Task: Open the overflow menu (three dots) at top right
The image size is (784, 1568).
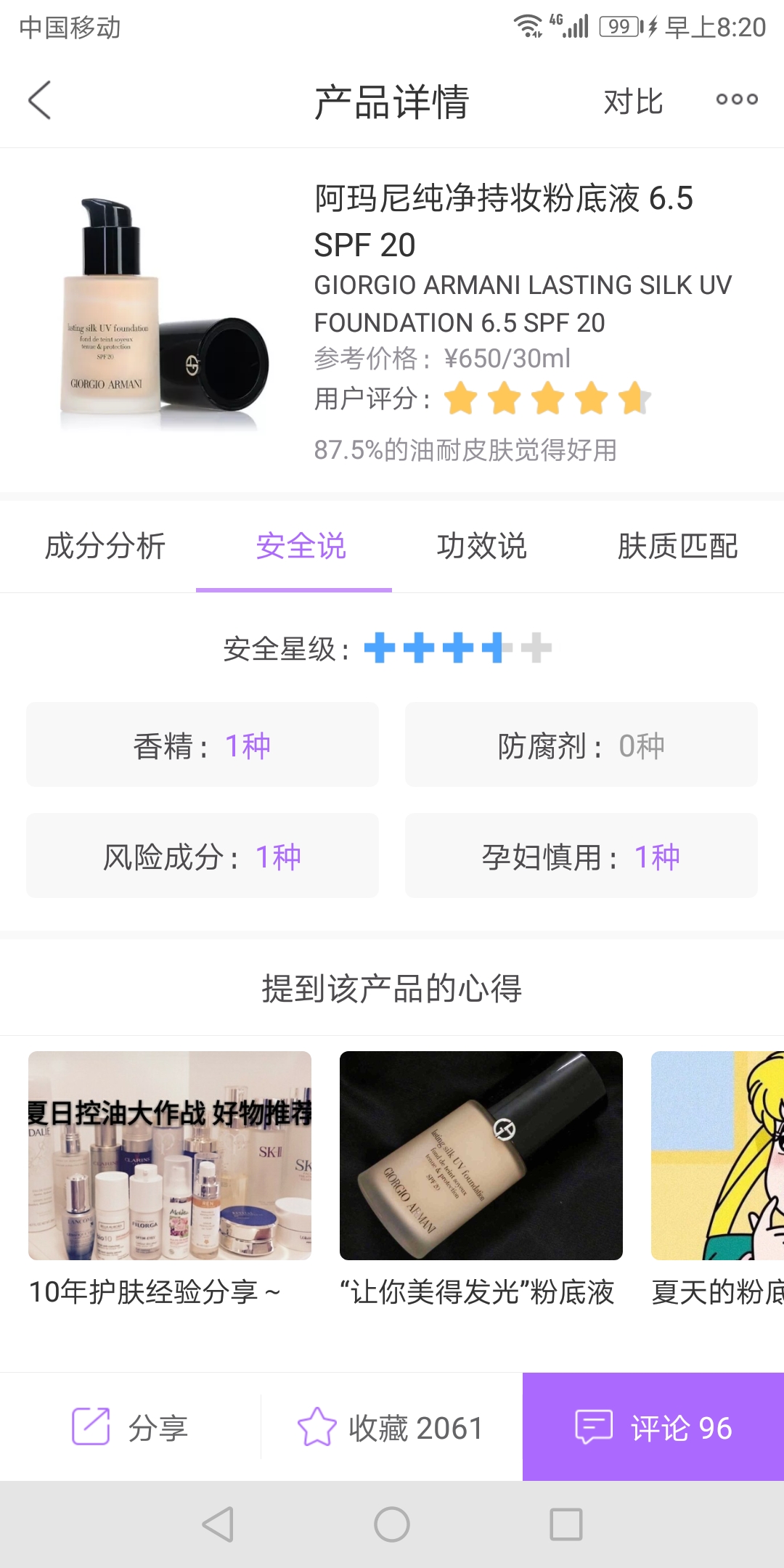Action: click(735, 100)
